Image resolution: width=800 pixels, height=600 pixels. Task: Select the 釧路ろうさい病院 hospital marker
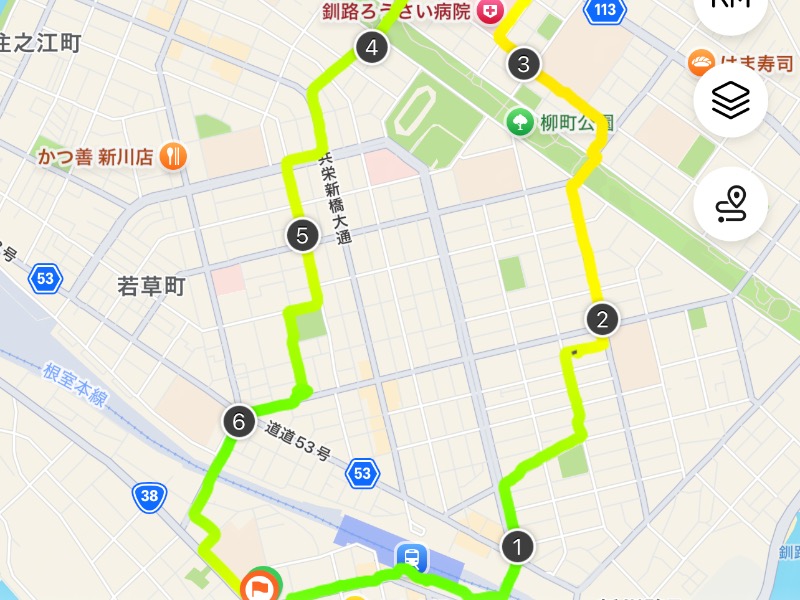[490, 12]
